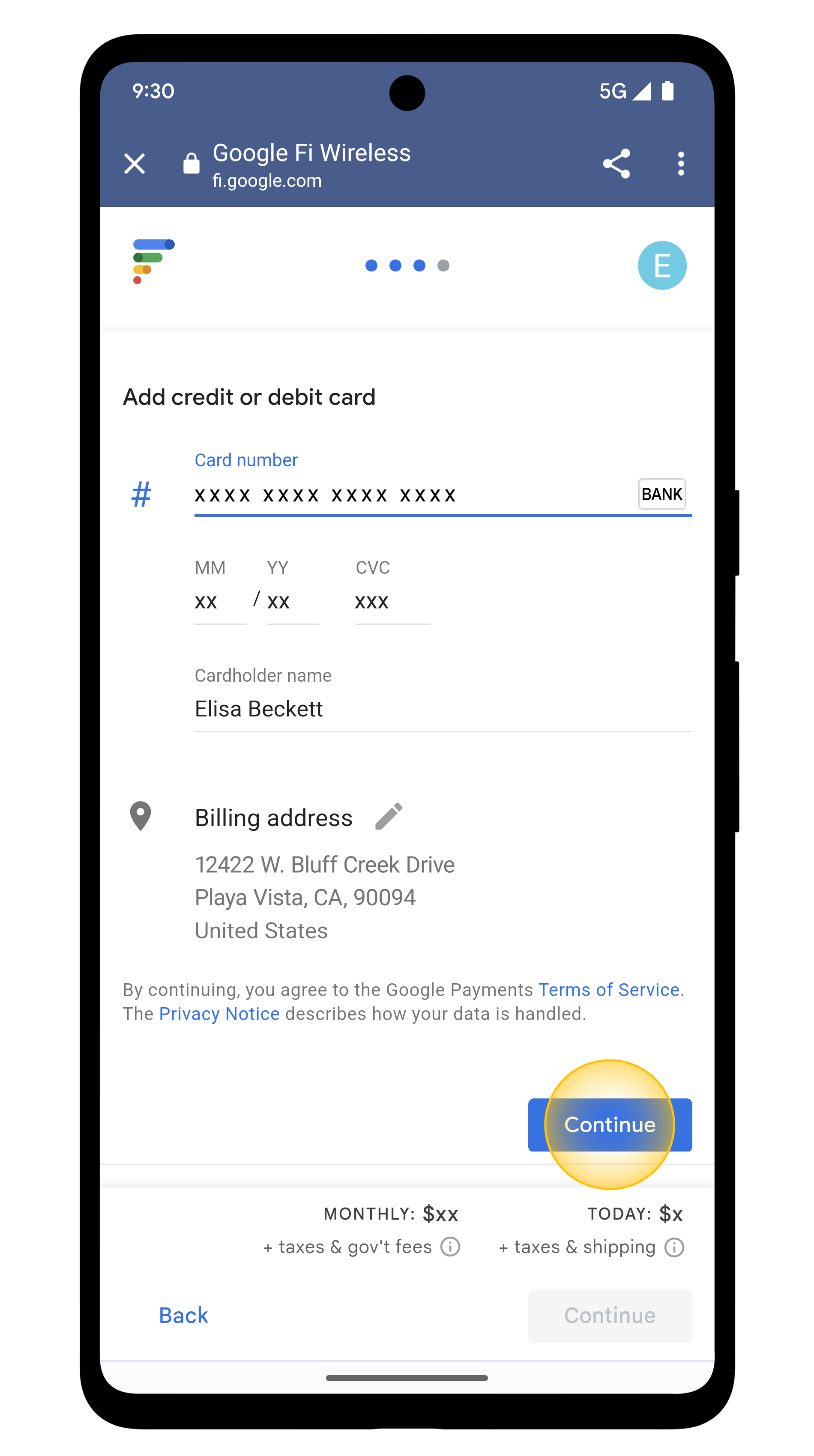Image resolution: width=814 pixels, height=1456 pixels.
Task: Tap the greyed Continue button at bottom
Action: point(609,1316)
